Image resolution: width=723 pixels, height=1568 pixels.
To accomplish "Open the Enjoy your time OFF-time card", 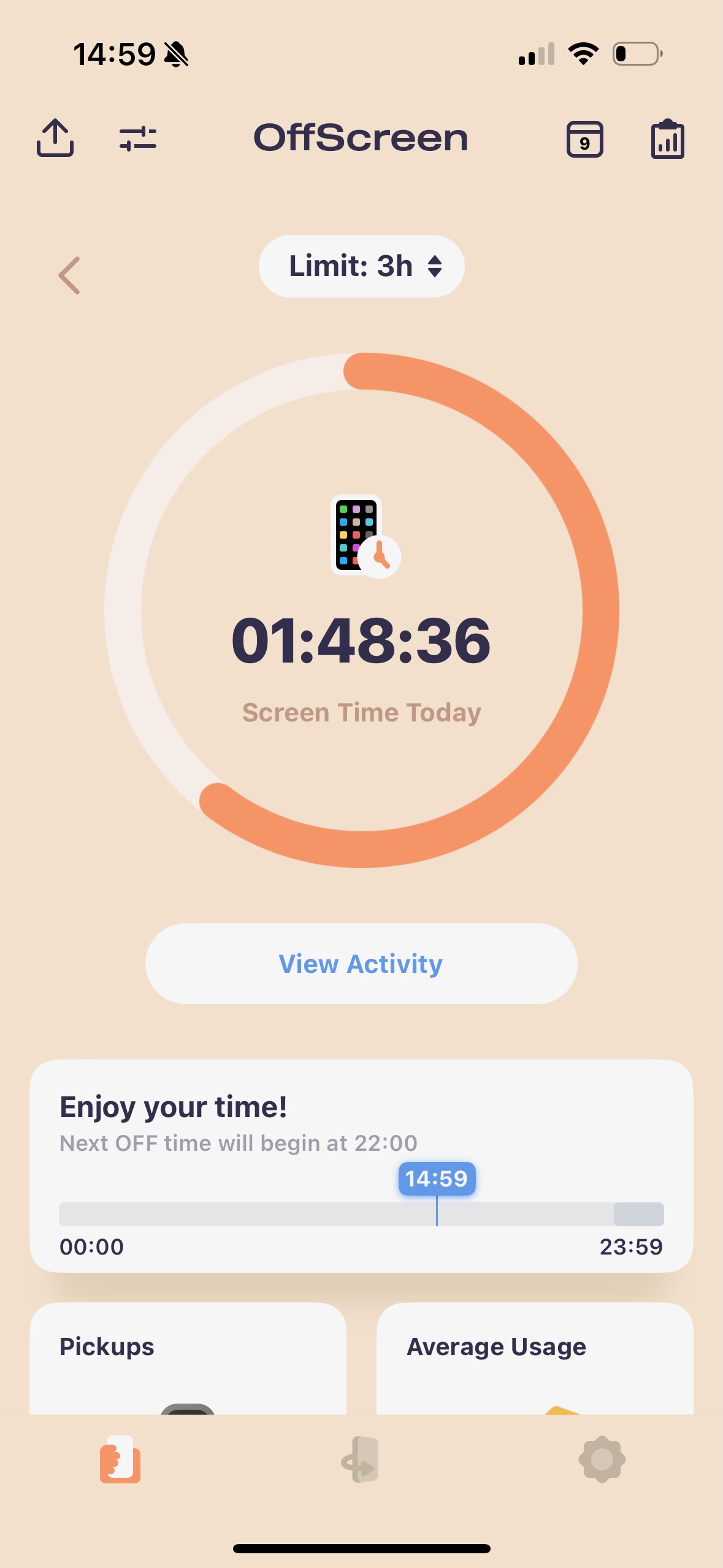I will pos(361,1166).
